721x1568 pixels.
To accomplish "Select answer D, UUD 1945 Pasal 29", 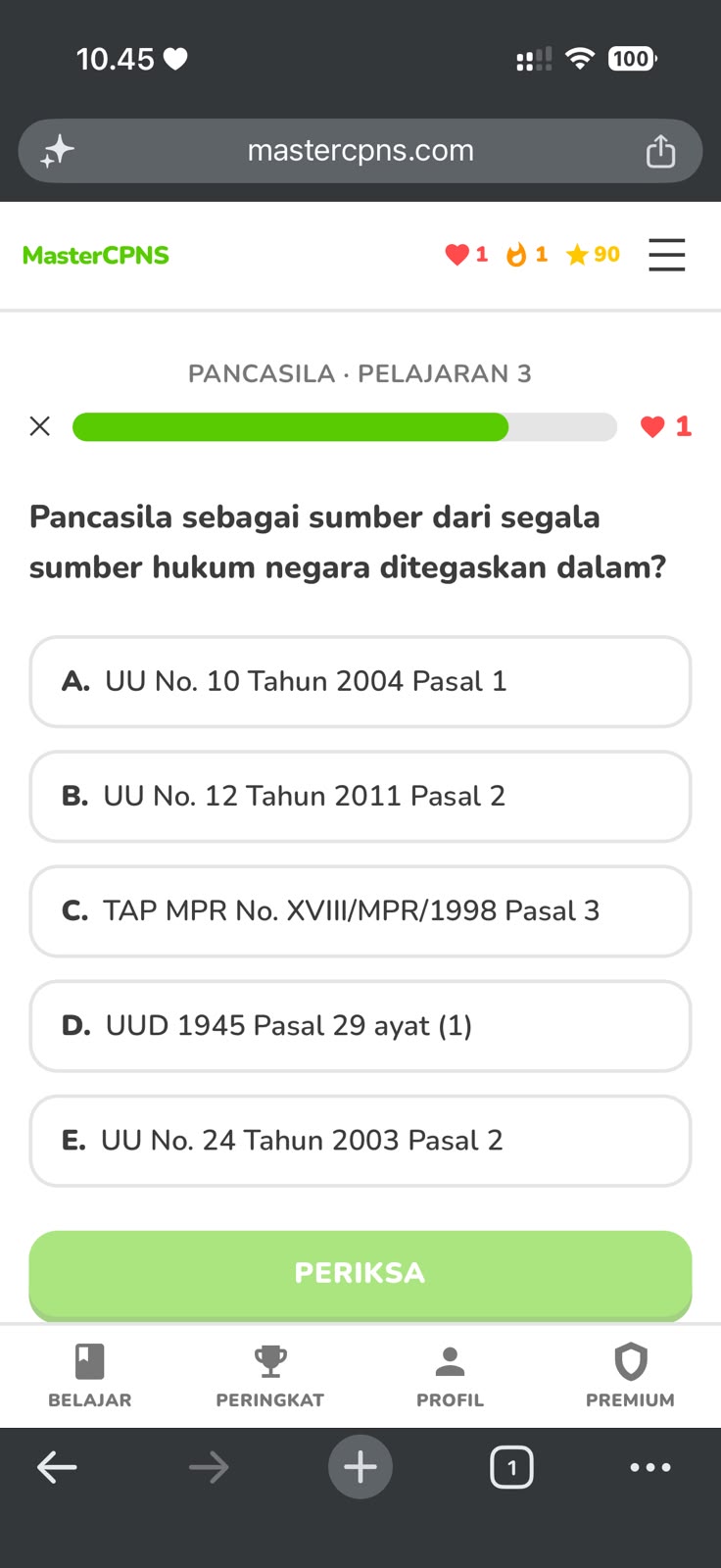I will tap(360, 1026).
